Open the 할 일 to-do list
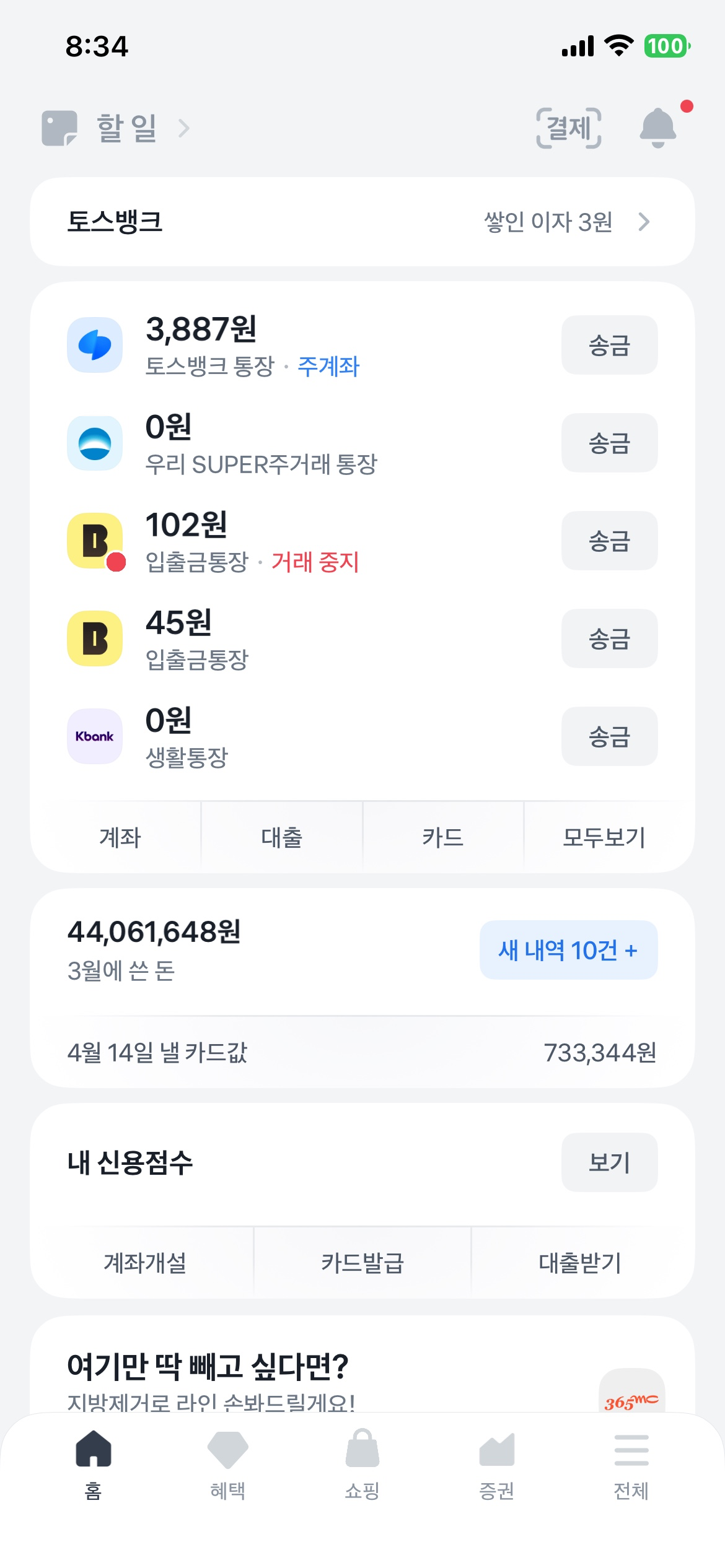Image resolution: width=725 pixels, height=1568 pixels. pyautogui.click(x=116, y=128)
